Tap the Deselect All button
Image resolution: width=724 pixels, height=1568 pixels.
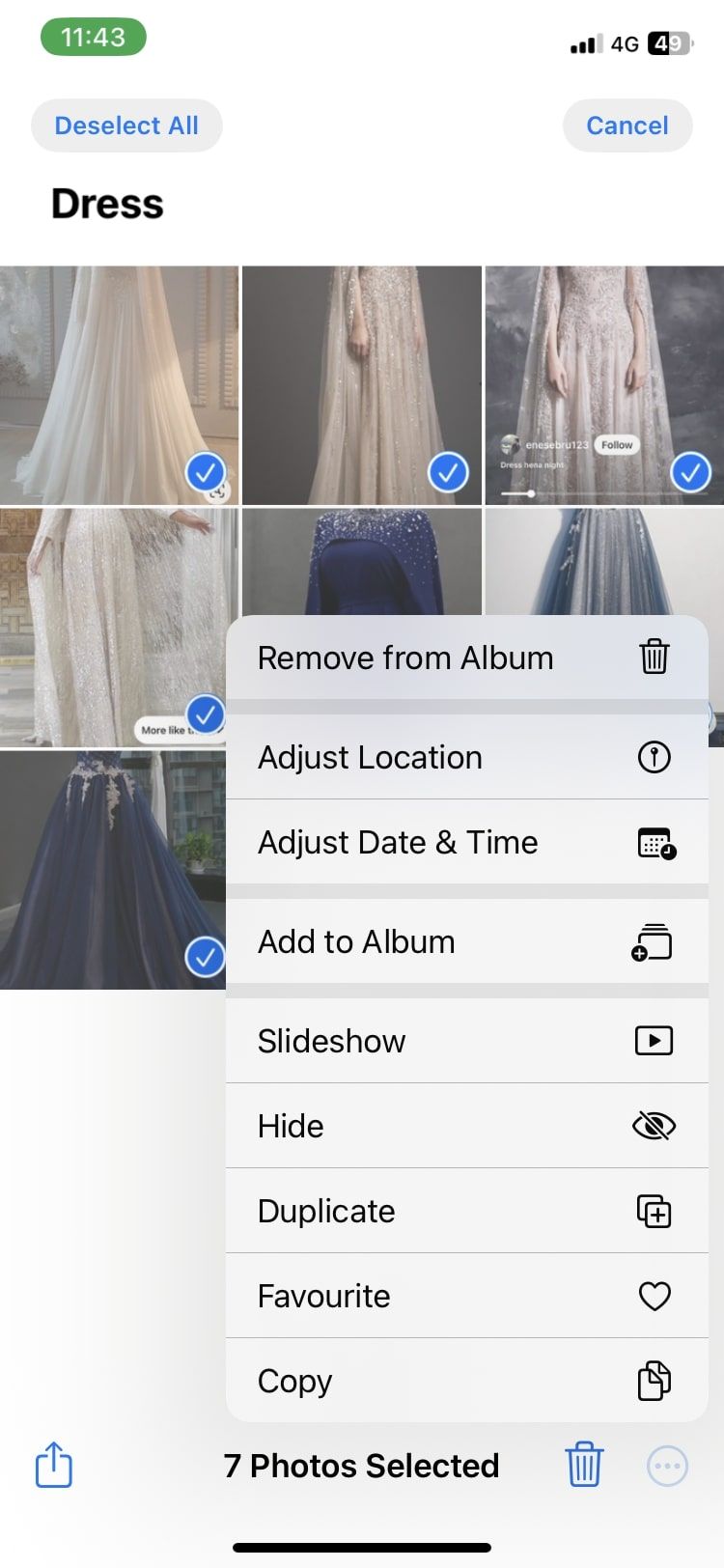[126, 125]
